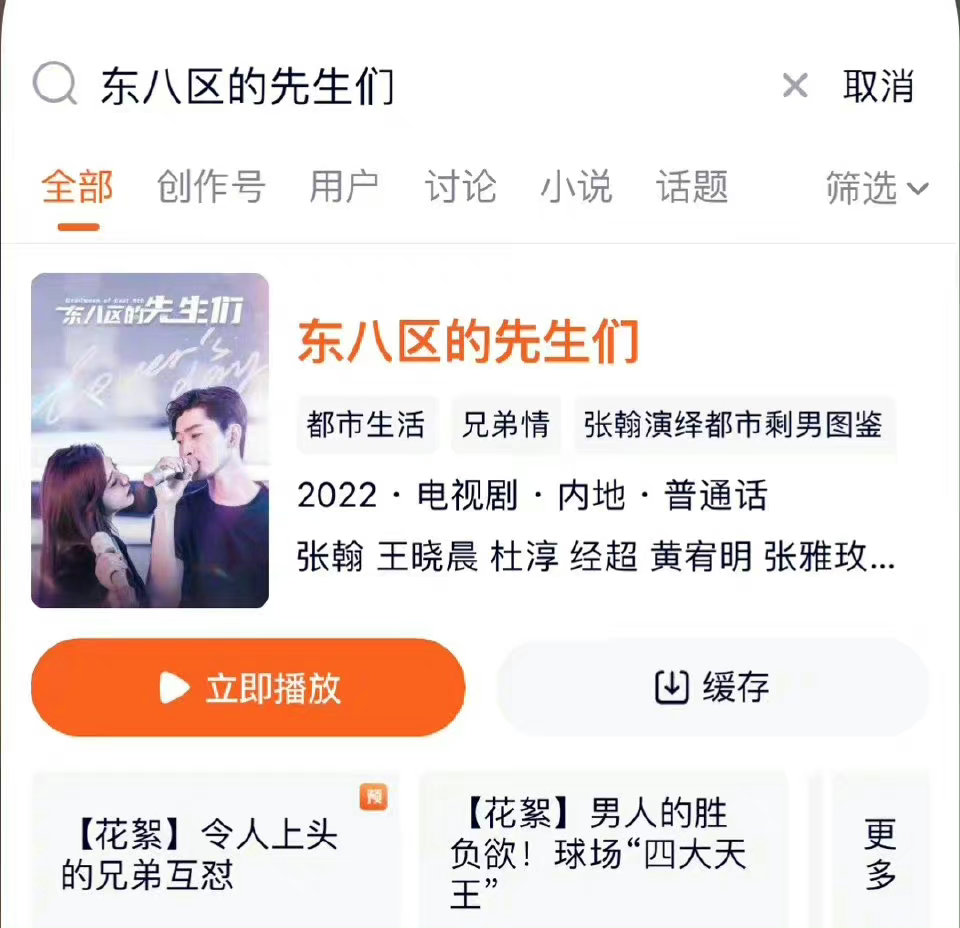
Task: Select the 张翰演绎都市剩男图鉴 tag
Action: click(x=733, y=424)
